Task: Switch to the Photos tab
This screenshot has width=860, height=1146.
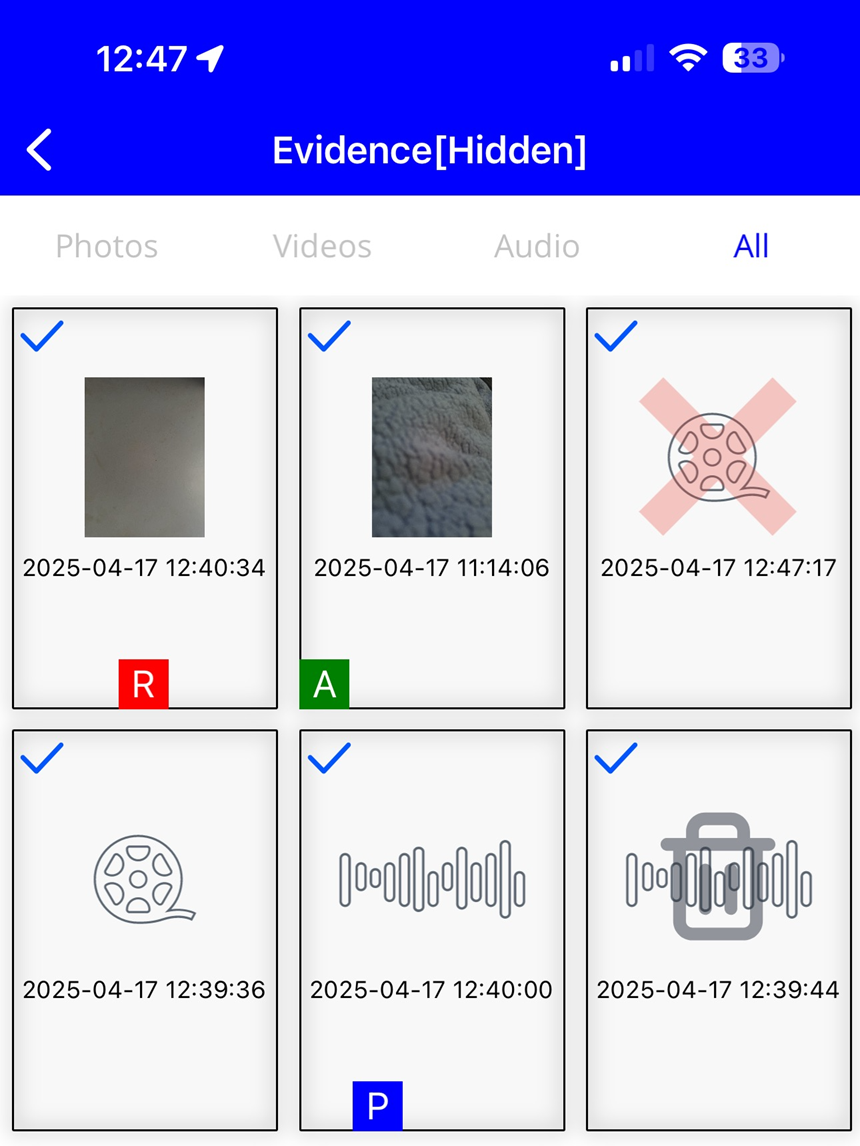Action: click(107, 246)
